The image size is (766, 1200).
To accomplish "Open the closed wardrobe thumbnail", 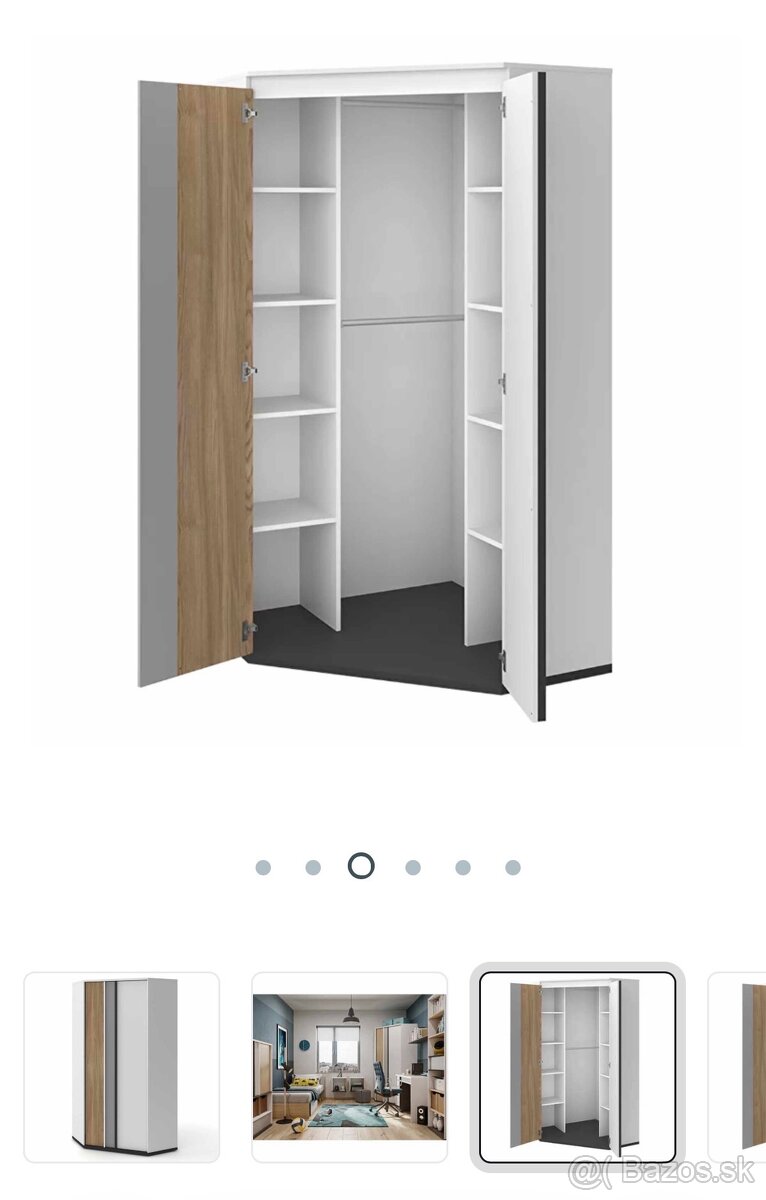I will (121, 1067).
